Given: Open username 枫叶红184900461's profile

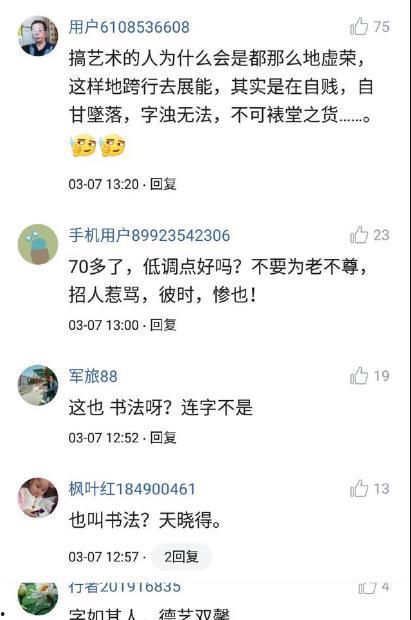Looking at the screenshot, I should point(132,489).
